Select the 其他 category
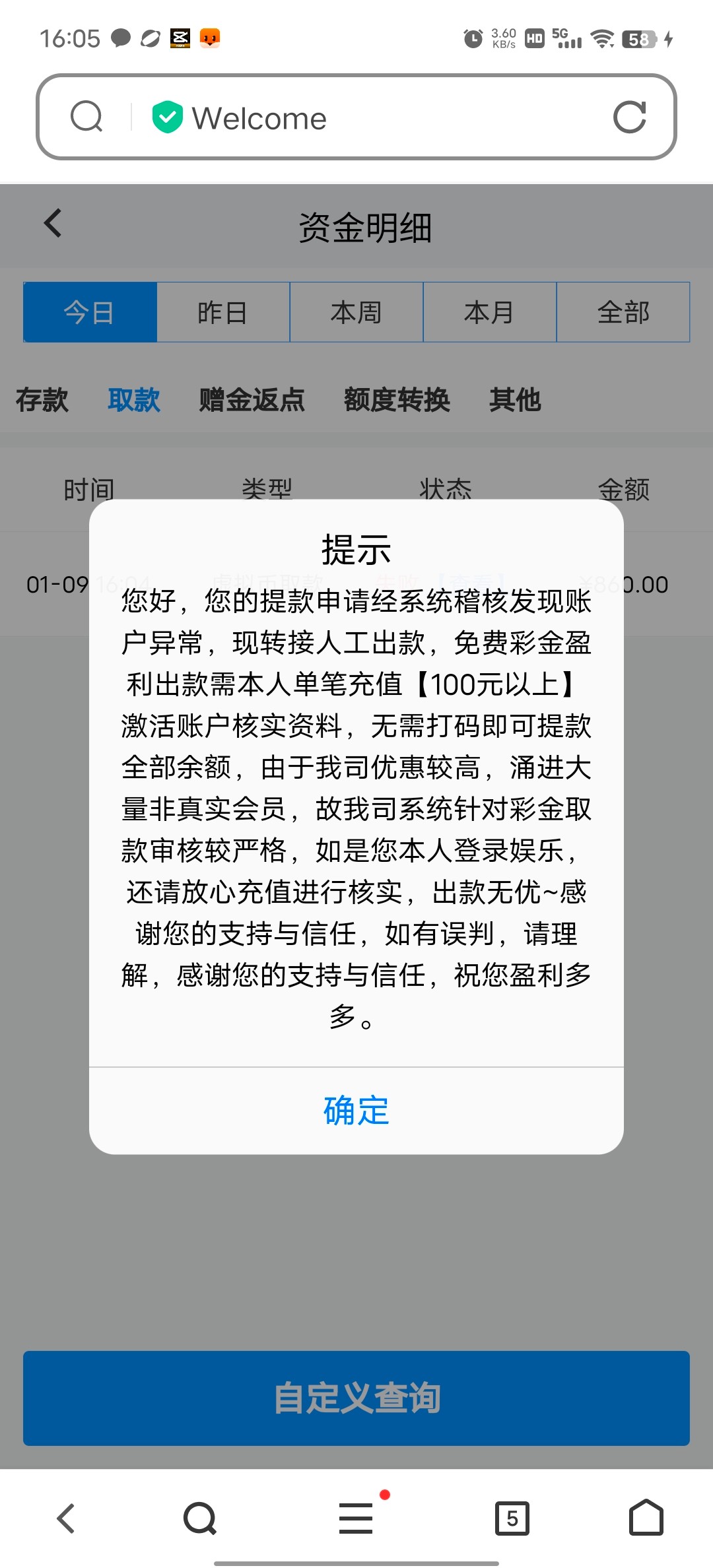The height and width of the screenshot is (1568, 713). coord(516,399)
